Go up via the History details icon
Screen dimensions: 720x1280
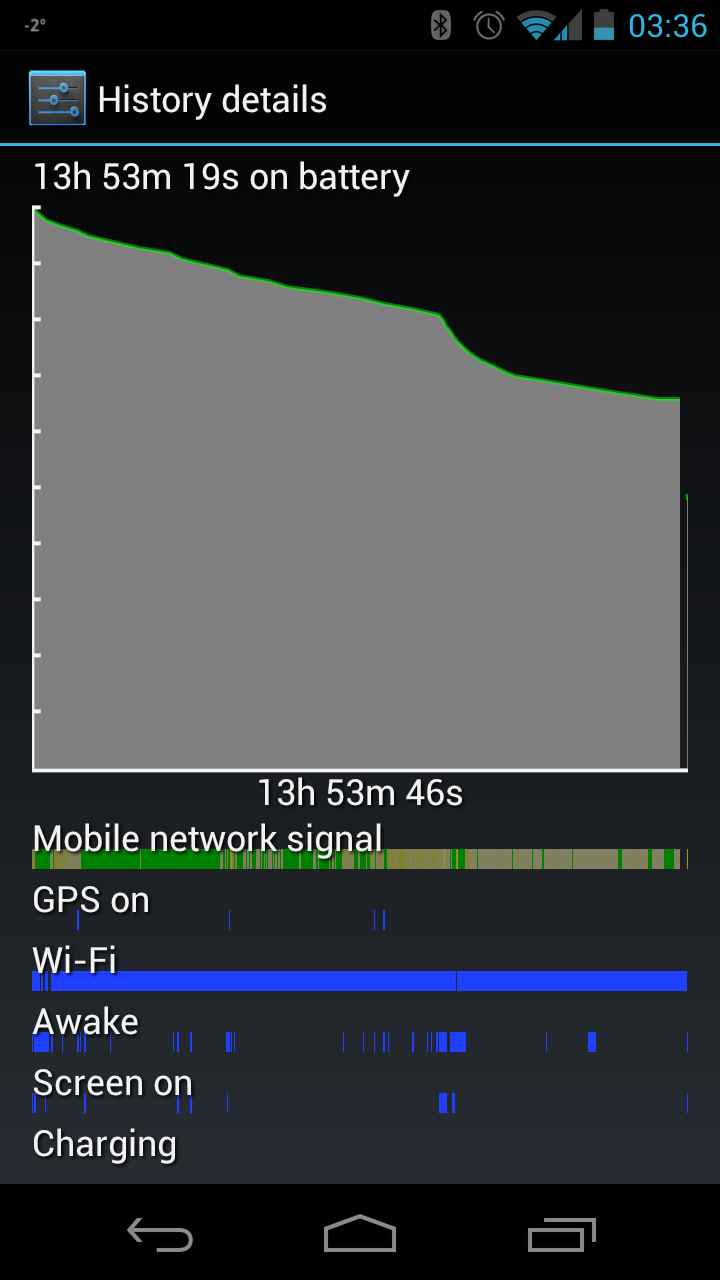[57, 99]
